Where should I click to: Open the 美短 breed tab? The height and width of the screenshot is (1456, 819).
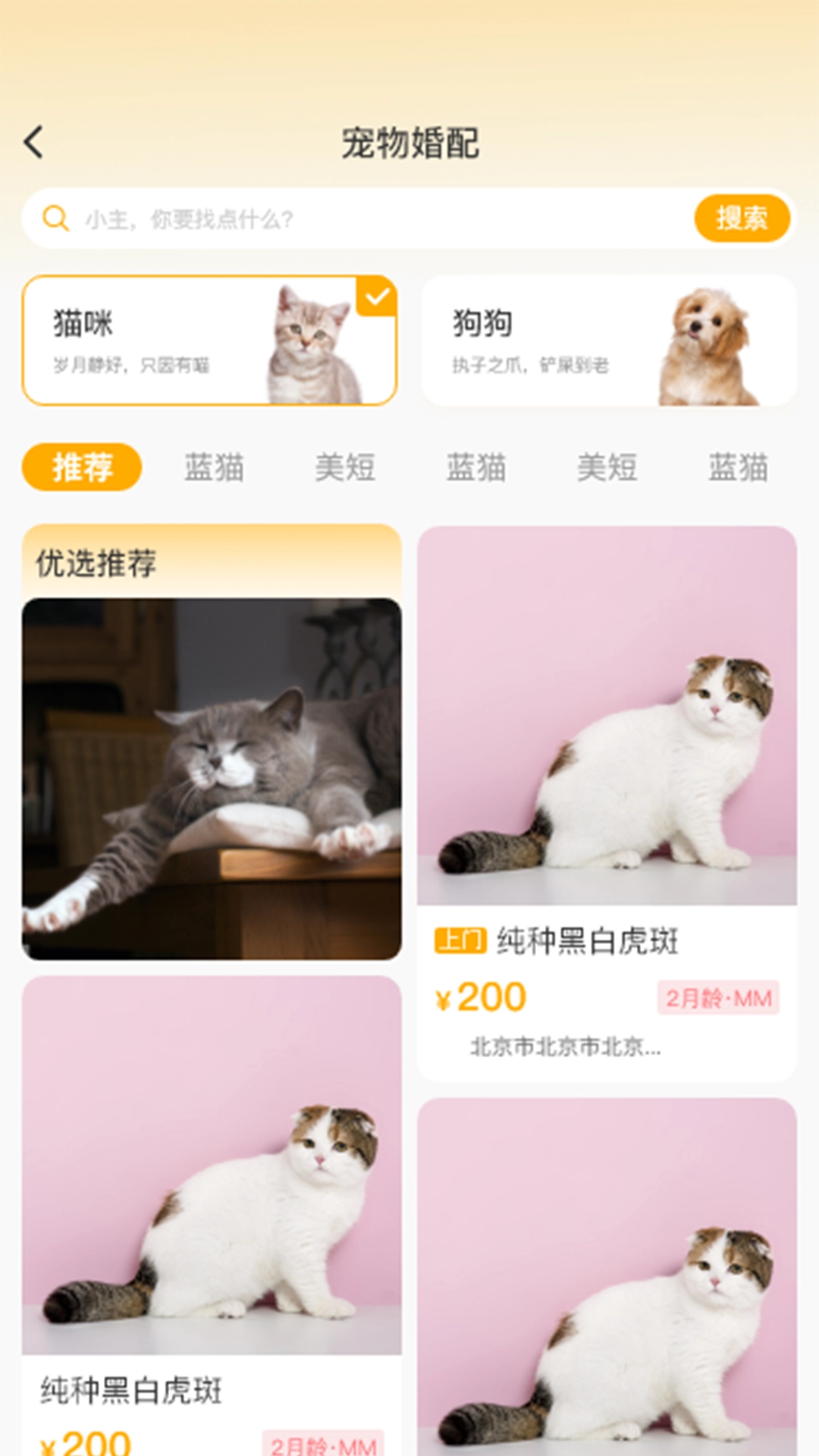346,466
